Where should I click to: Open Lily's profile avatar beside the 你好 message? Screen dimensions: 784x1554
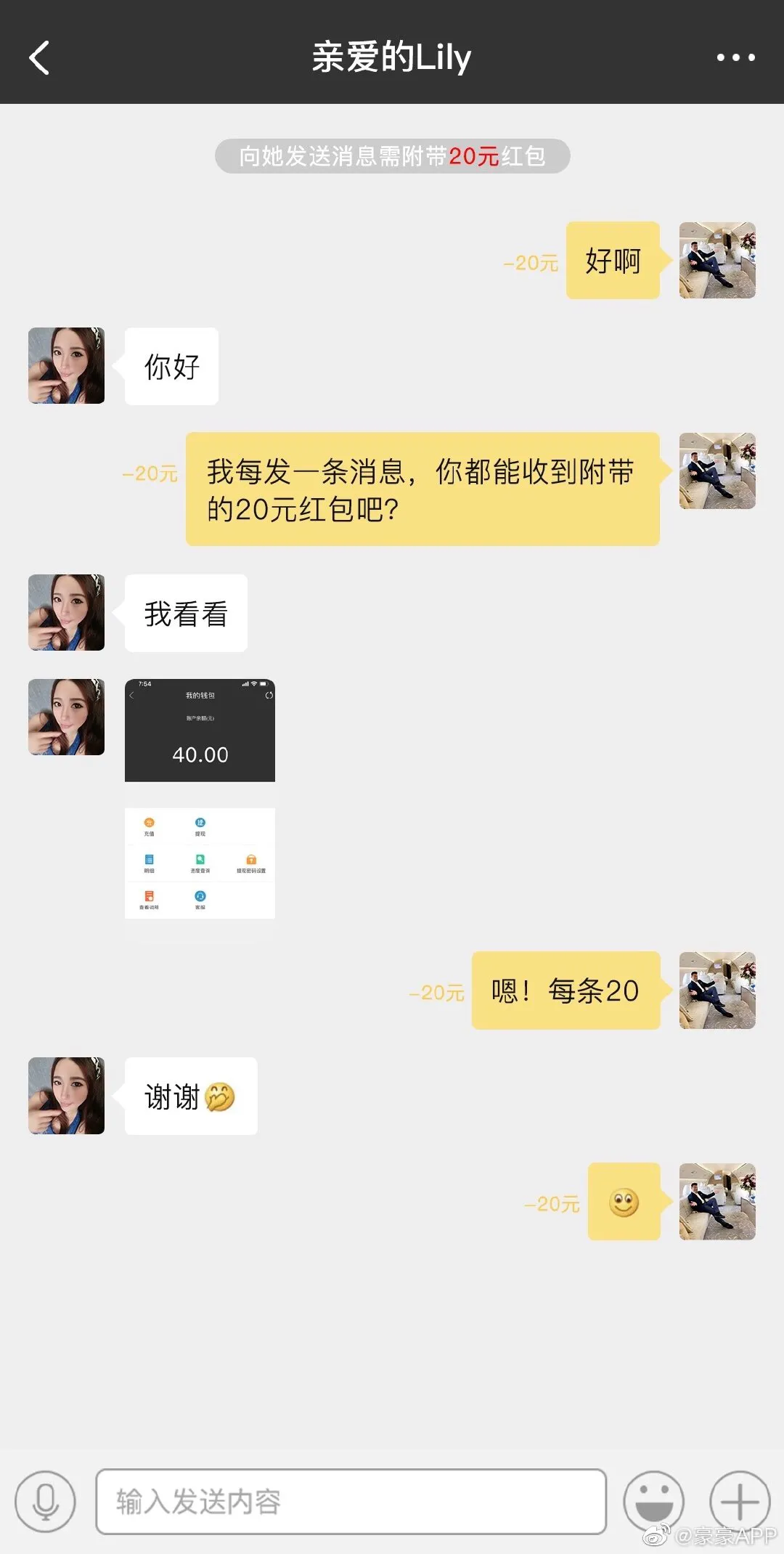[65, 365]
